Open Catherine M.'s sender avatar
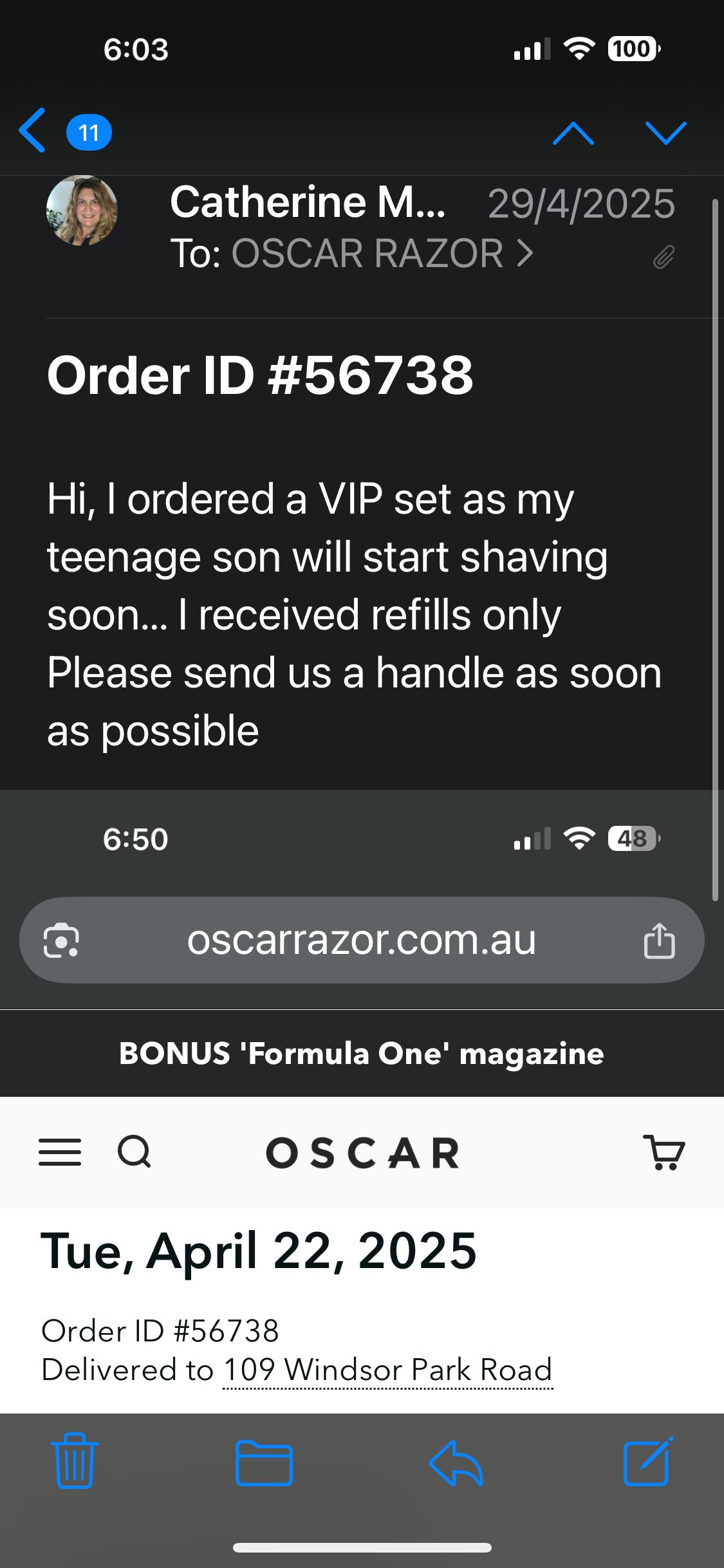This screenshot has height=1568, width=724. pyautogui.click(x=82, y=211)
